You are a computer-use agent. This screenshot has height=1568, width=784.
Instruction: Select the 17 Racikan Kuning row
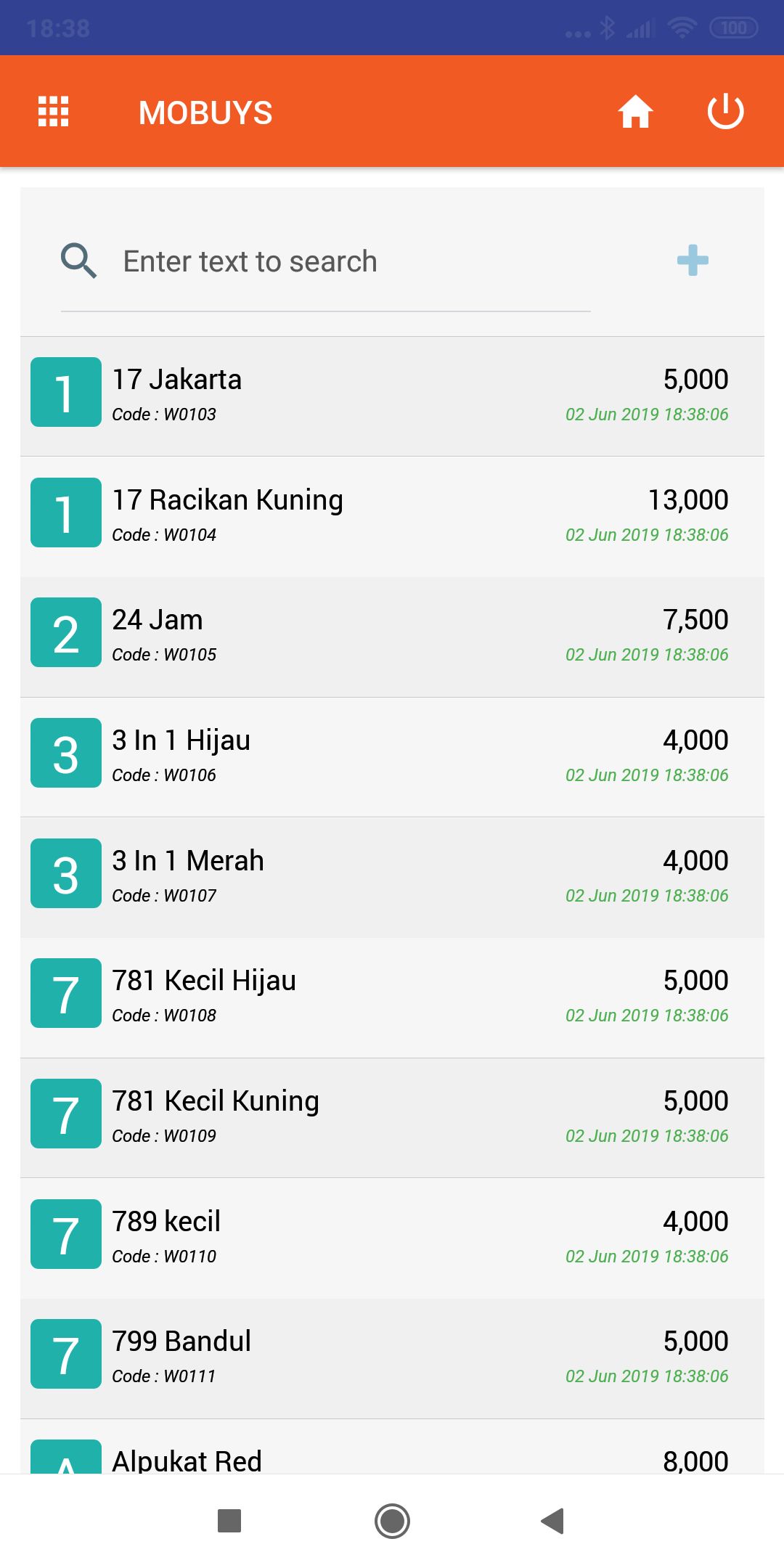click(x=392, y=515)
